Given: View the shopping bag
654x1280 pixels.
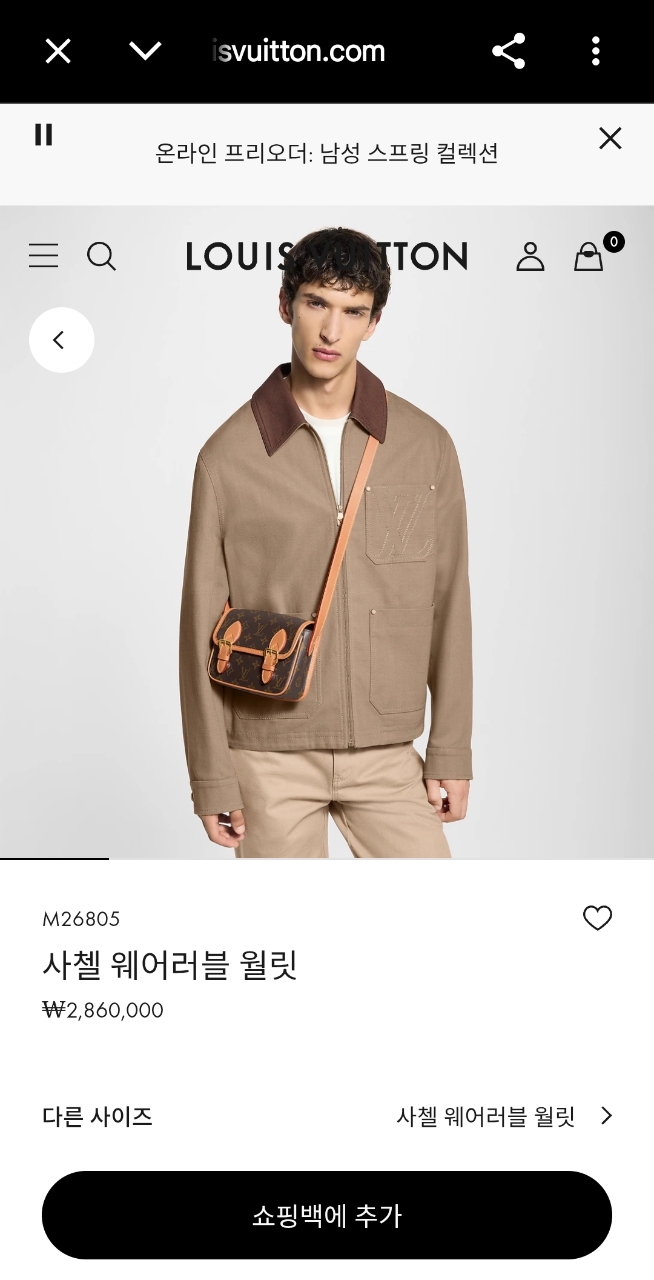Looking at the screenshot, I should (589, 257).
